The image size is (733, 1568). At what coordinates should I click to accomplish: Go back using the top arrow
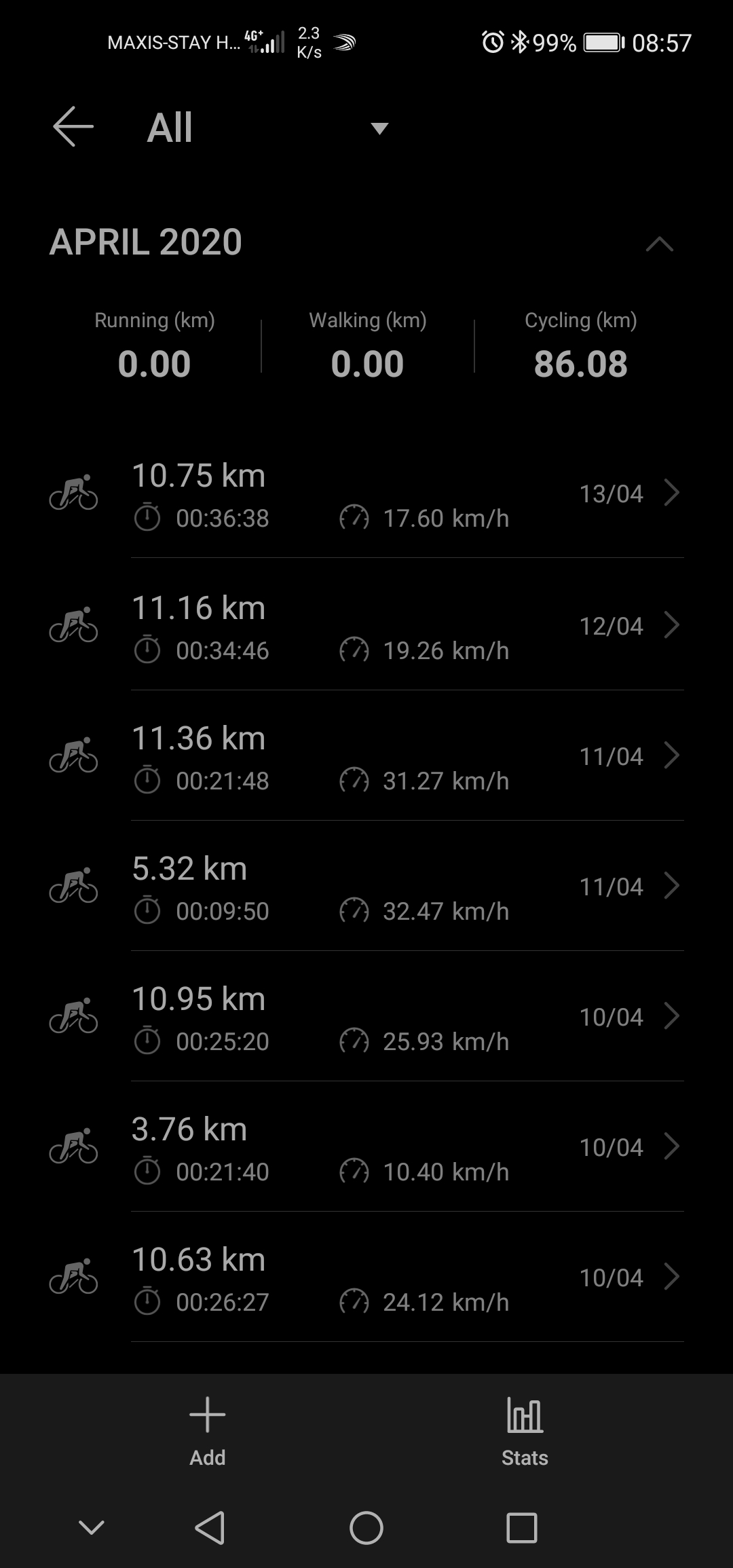[73, 127]
